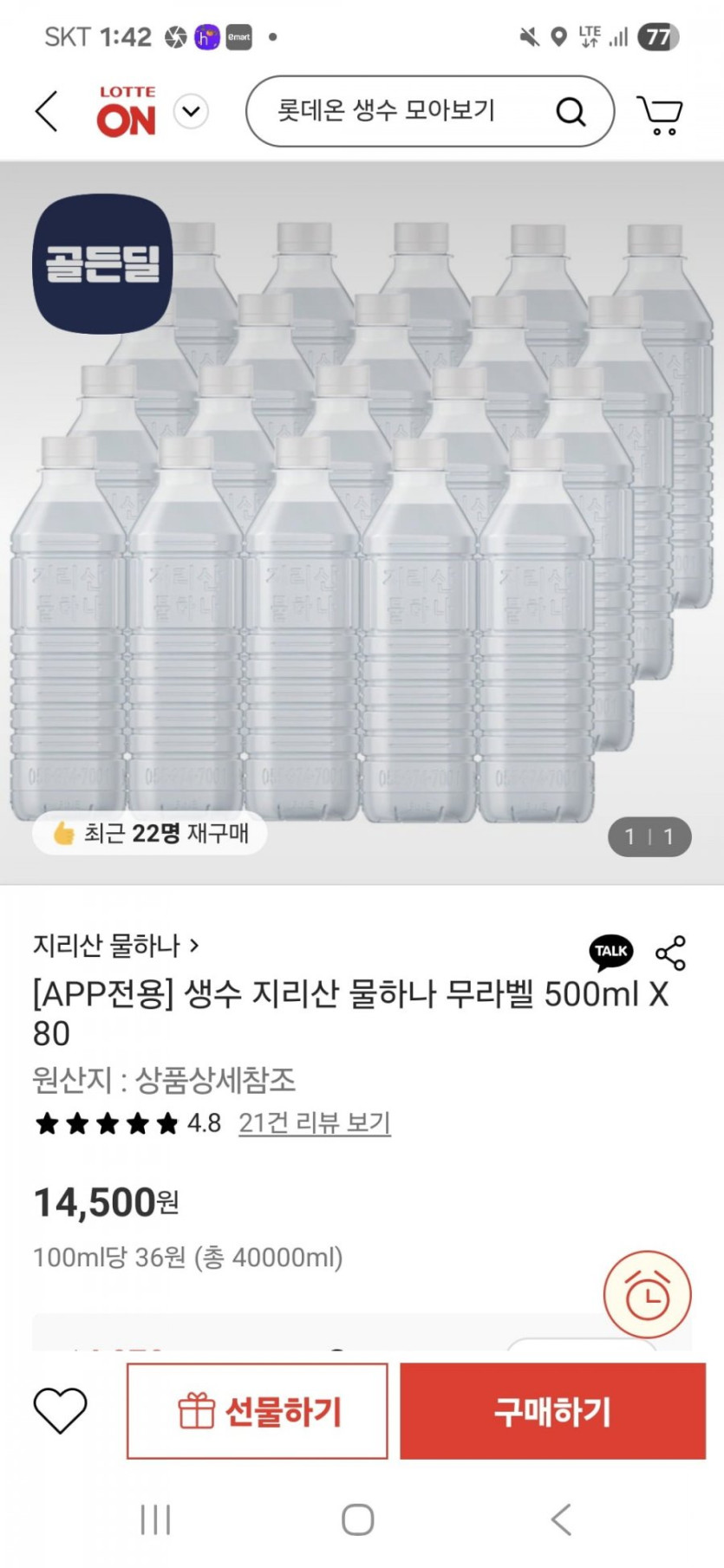724x1568 pixels.
Task: Open the floating alarm clock button
Action: (x=647, y=1296)
